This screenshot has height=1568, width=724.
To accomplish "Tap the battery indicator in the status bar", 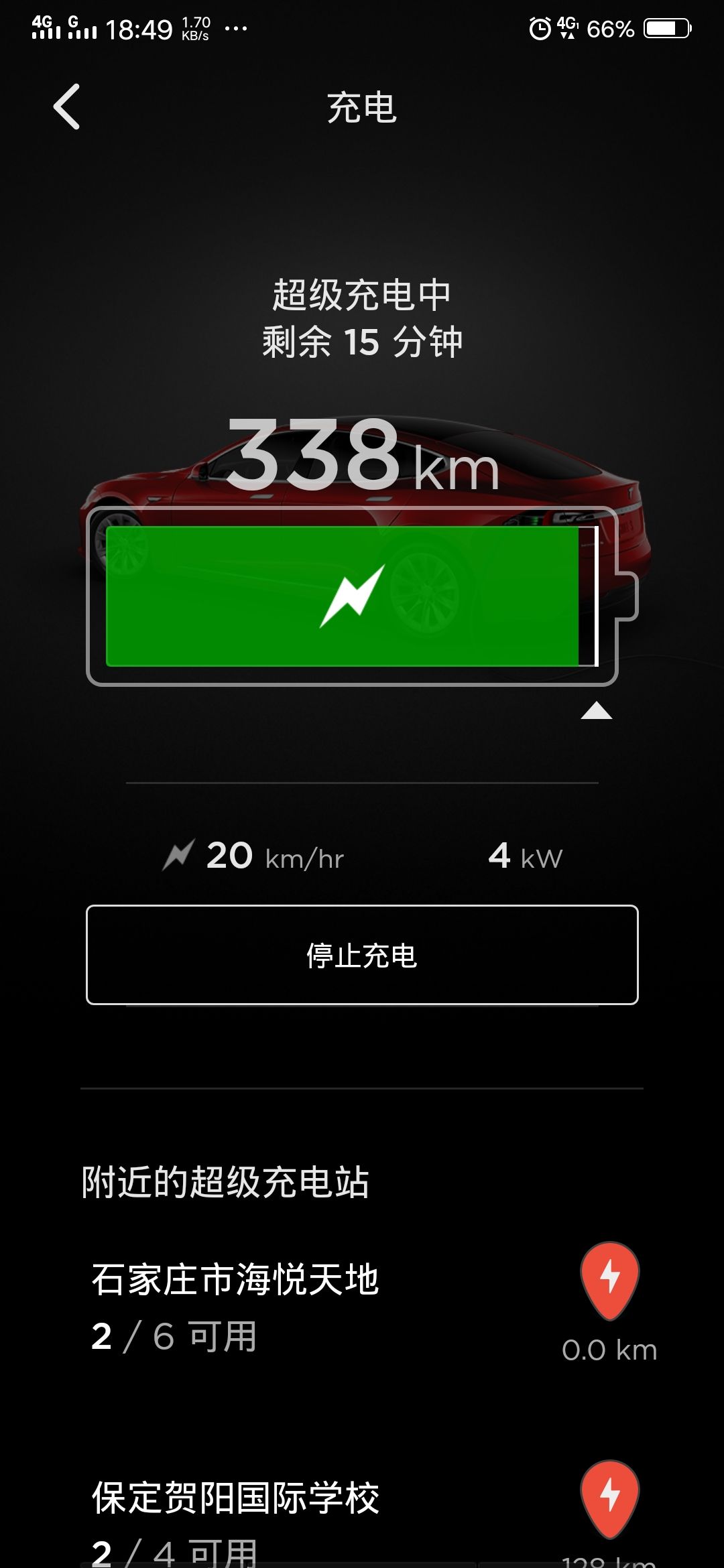I will [667, 27].
